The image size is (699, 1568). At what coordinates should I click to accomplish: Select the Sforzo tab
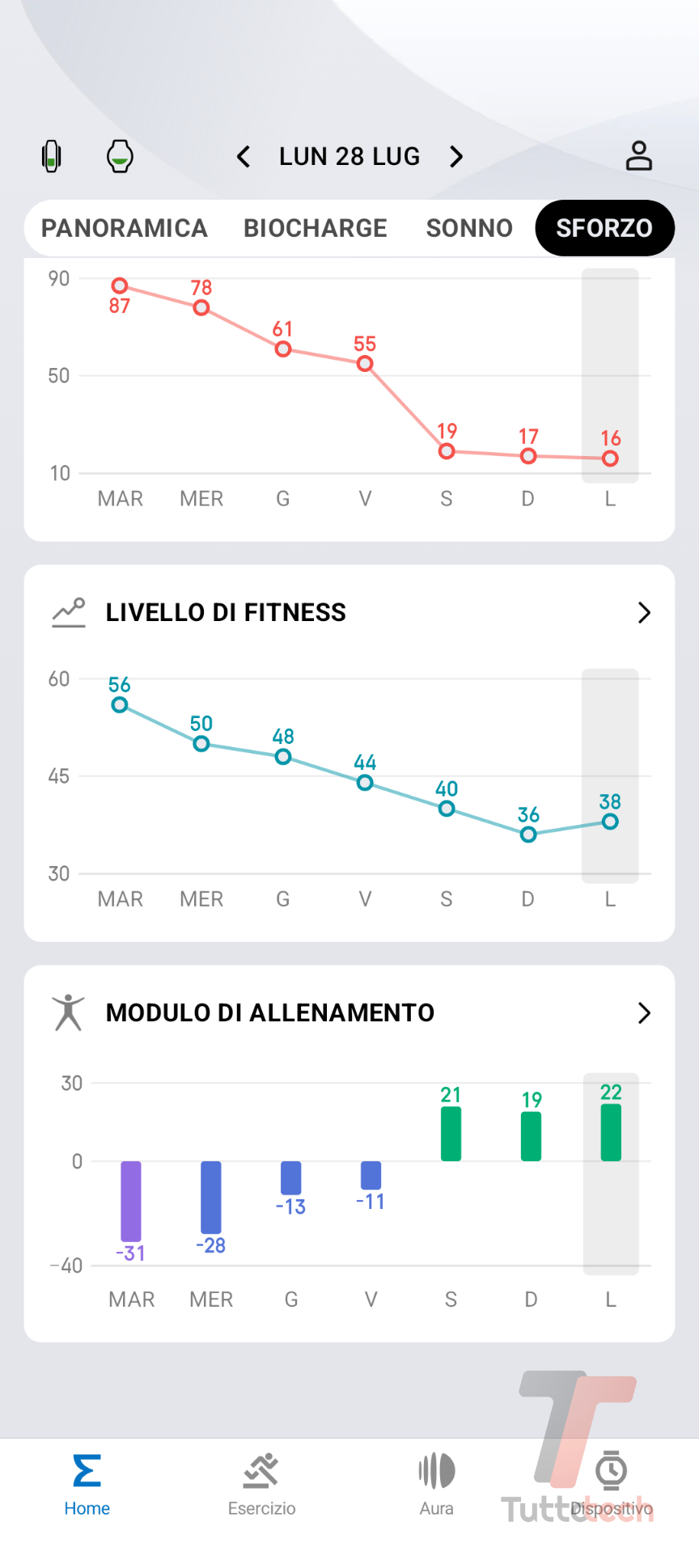[x=604, y=228]
